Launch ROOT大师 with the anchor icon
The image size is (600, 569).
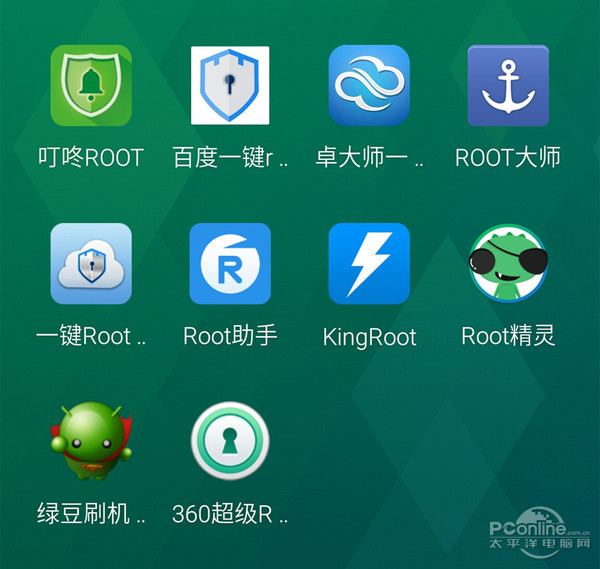(508, 86)
